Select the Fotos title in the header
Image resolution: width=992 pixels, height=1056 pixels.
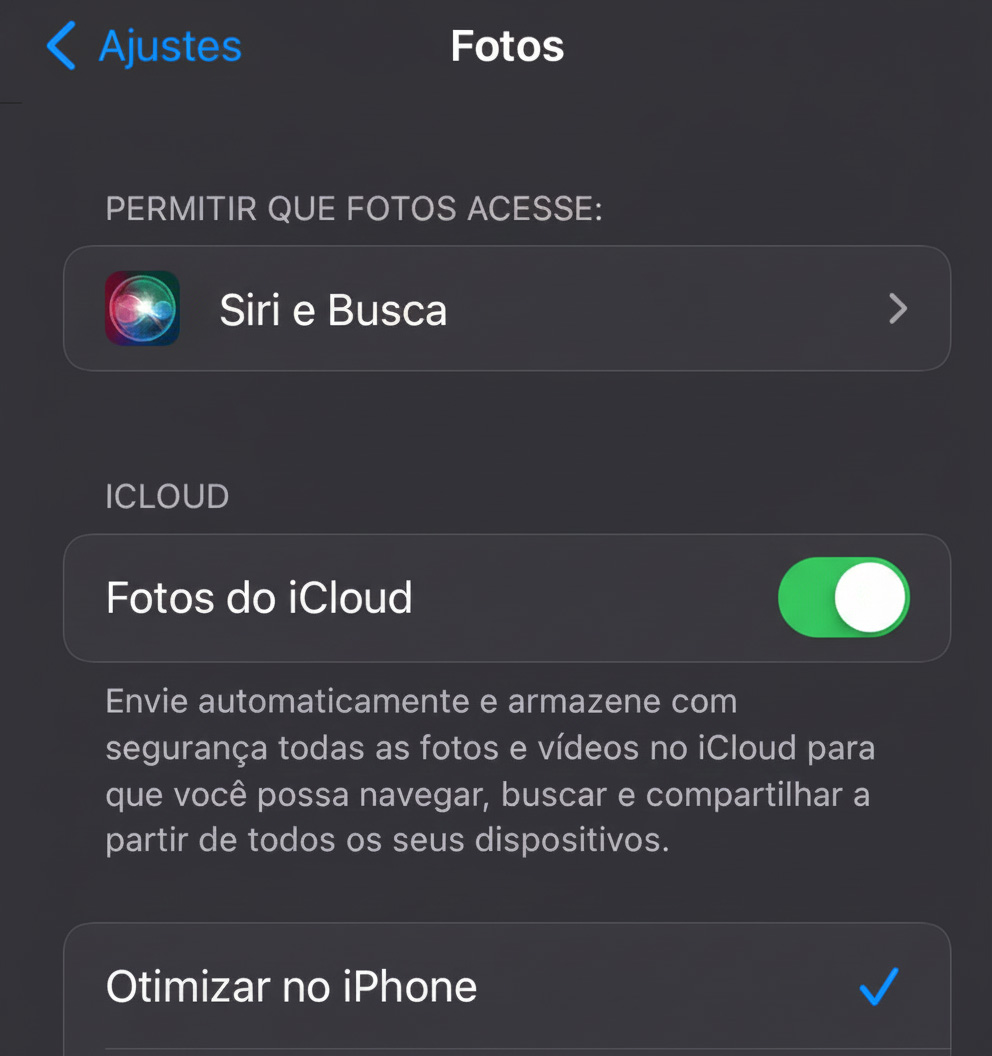[507, 46]
